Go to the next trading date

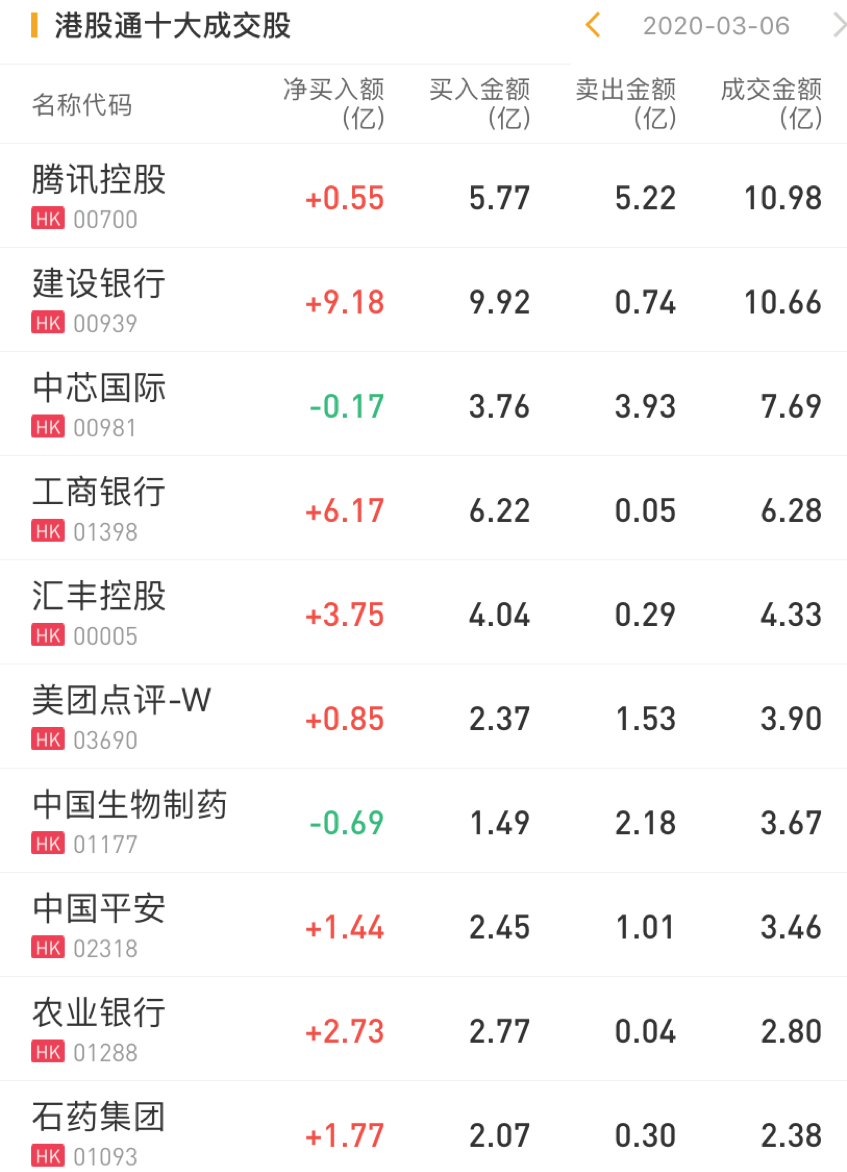tap(838, 25)
